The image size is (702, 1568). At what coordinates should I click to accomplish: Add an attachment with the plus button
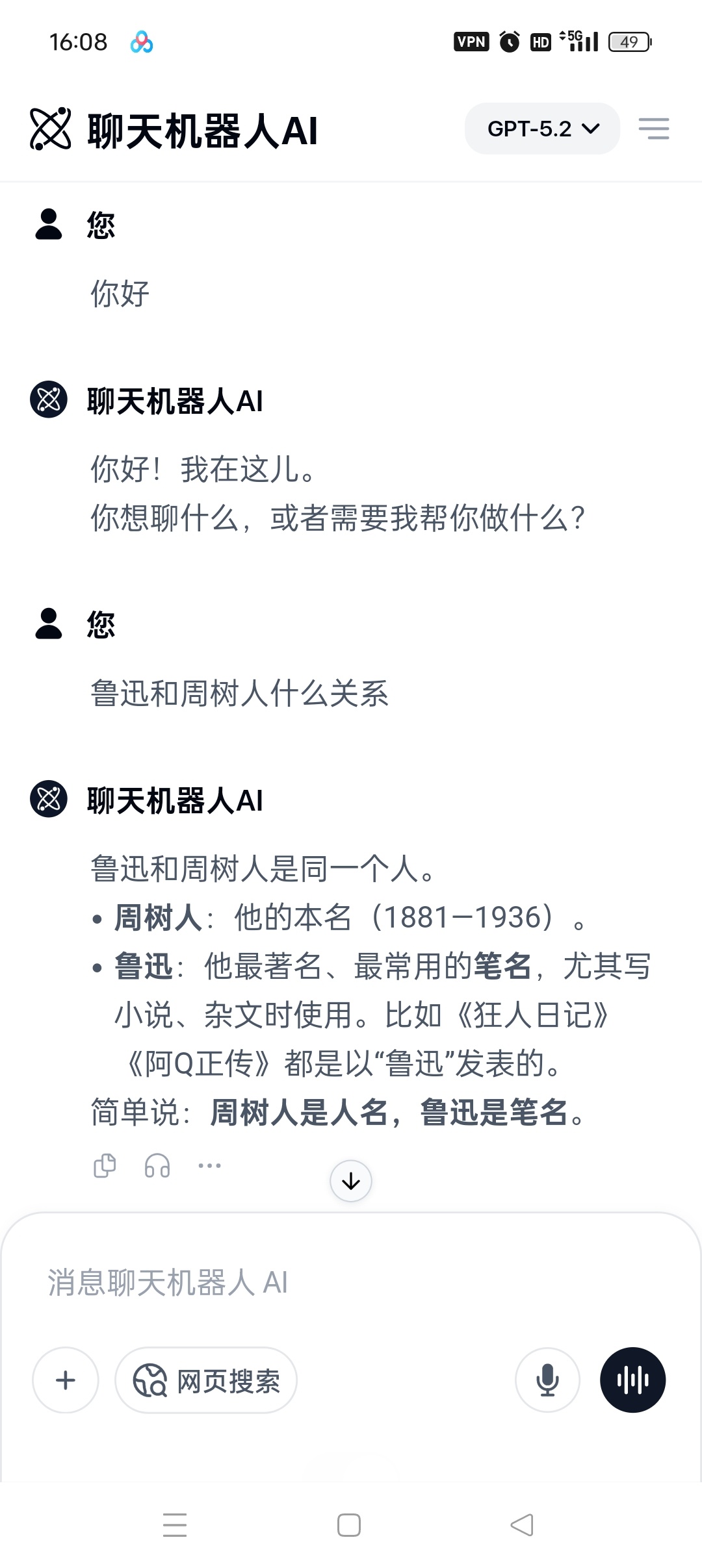[66, 1380]
